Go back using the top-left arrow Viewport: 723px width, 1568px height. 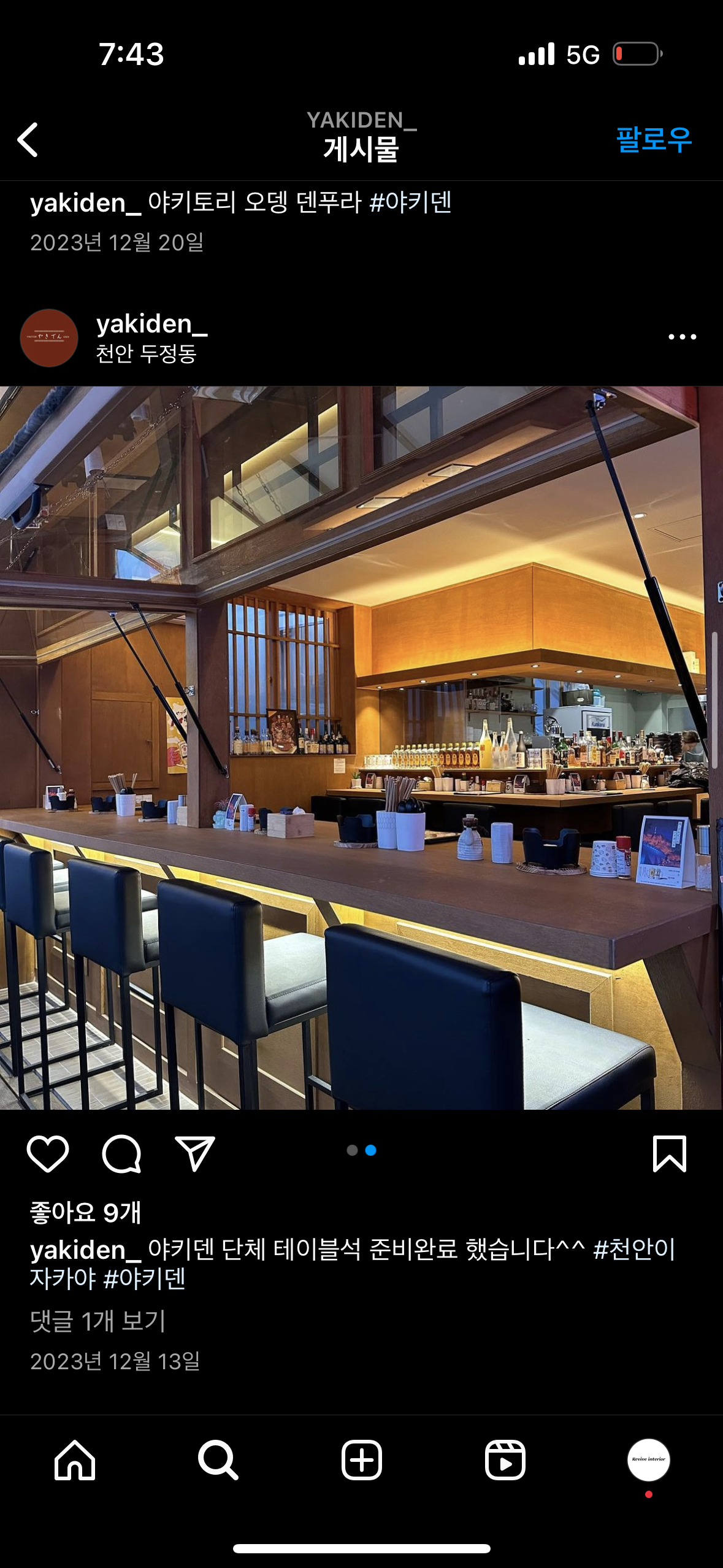pyautogui.click(x=28, y=139)
